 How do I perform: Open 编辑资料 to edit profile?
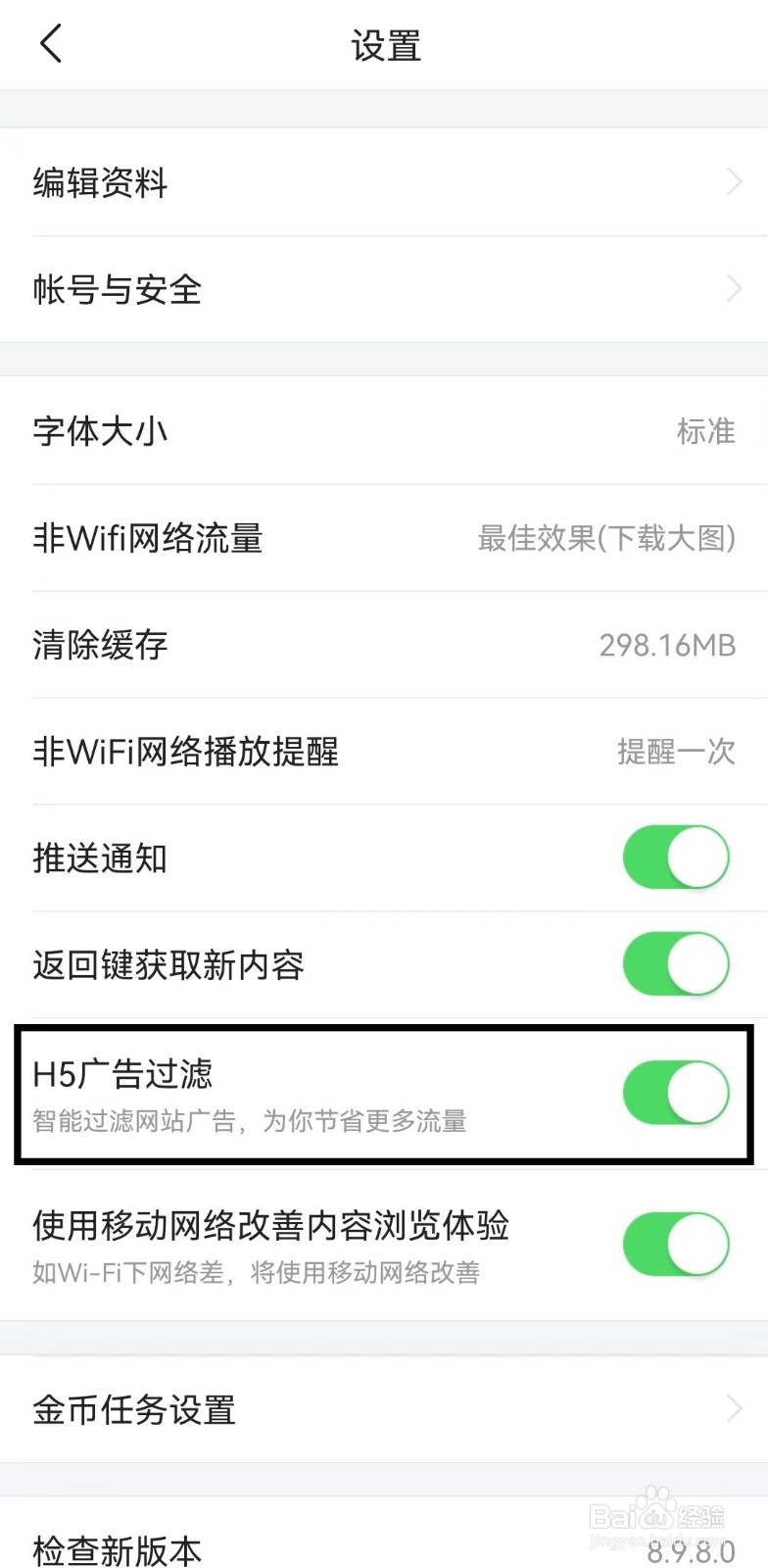(101, 183)
